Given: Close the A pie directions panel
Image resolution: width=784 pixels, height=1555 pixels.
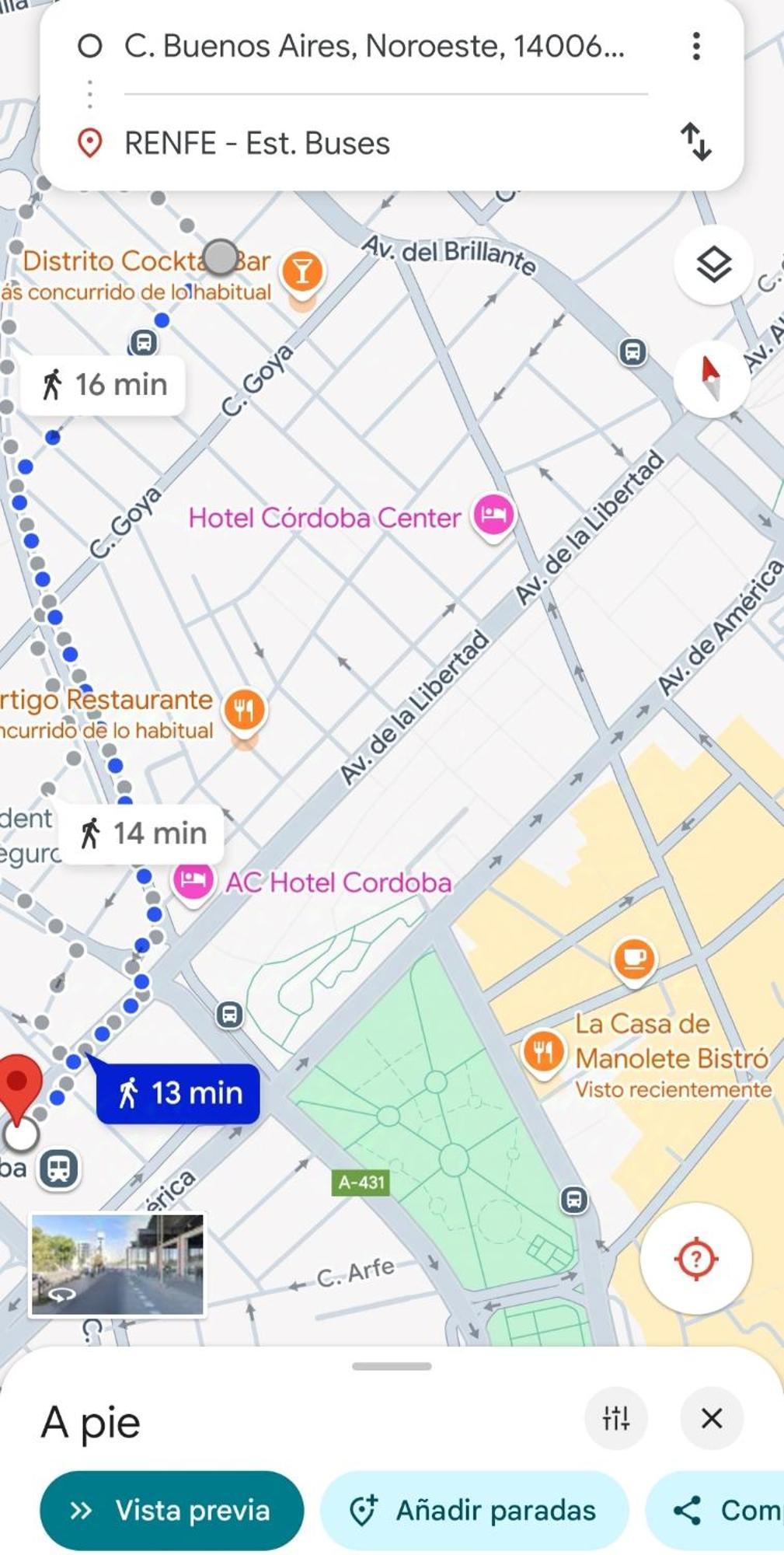Looking at the screenshot, I should (x=711, y=1418).
